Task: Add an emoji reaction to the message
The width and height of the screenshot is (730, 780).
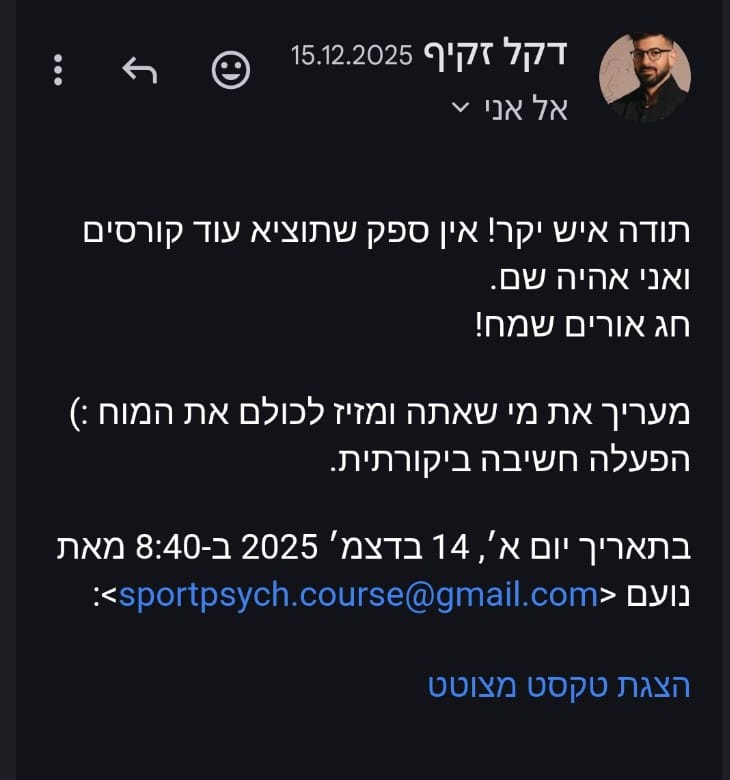Action: [x=231, y=69]
